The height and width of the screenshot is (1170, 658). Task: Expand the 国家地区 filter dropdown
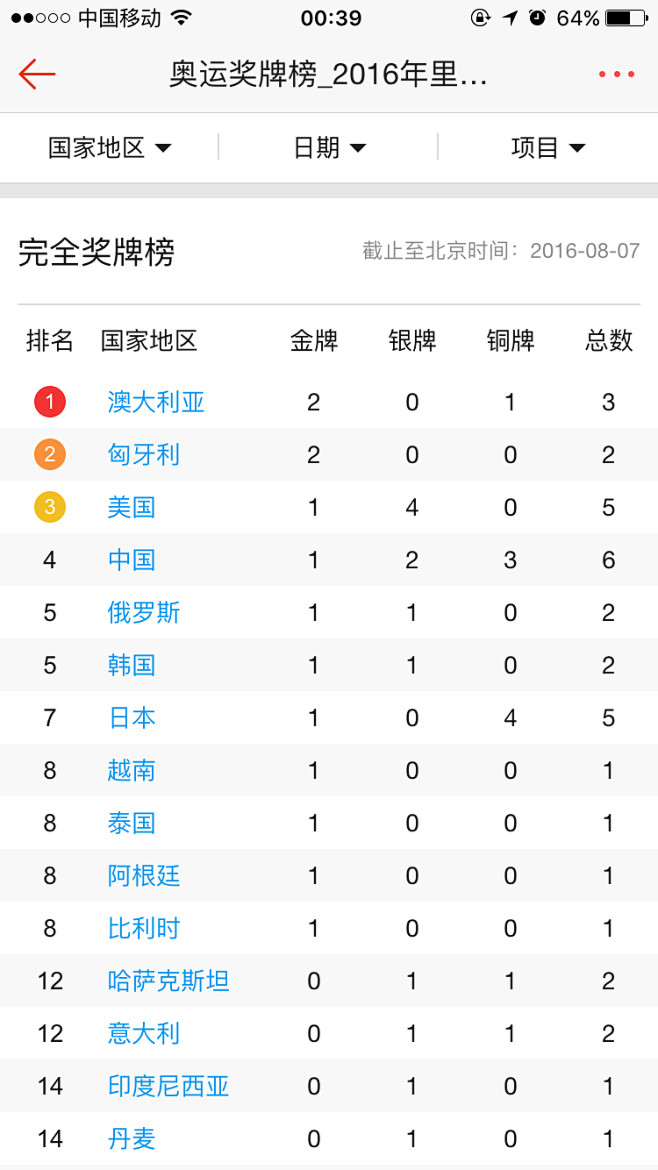[x=110, y=148]
